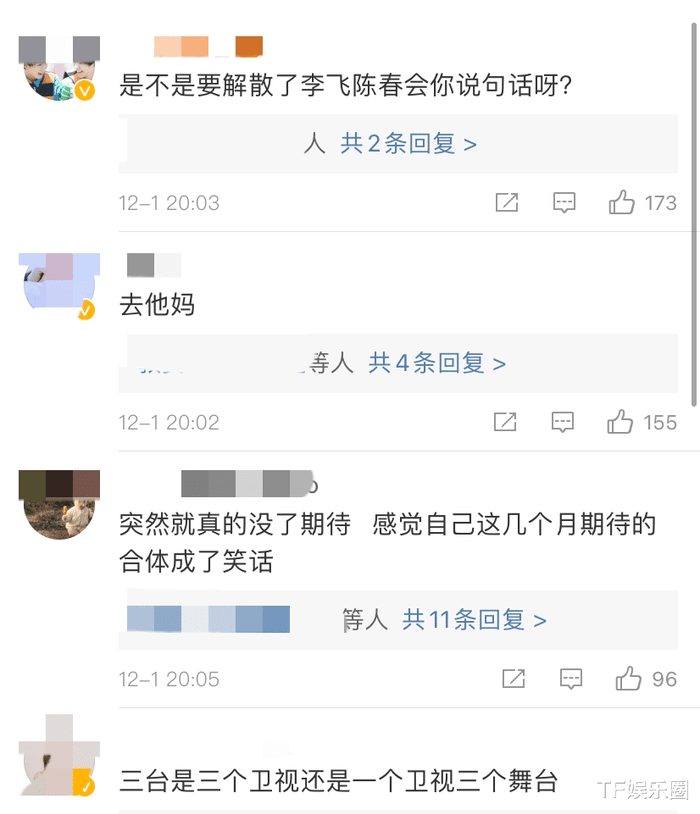This screenshot has height=814, width=700.
Task: Forward the 去他妈 comment
Action: coord(507,422)
